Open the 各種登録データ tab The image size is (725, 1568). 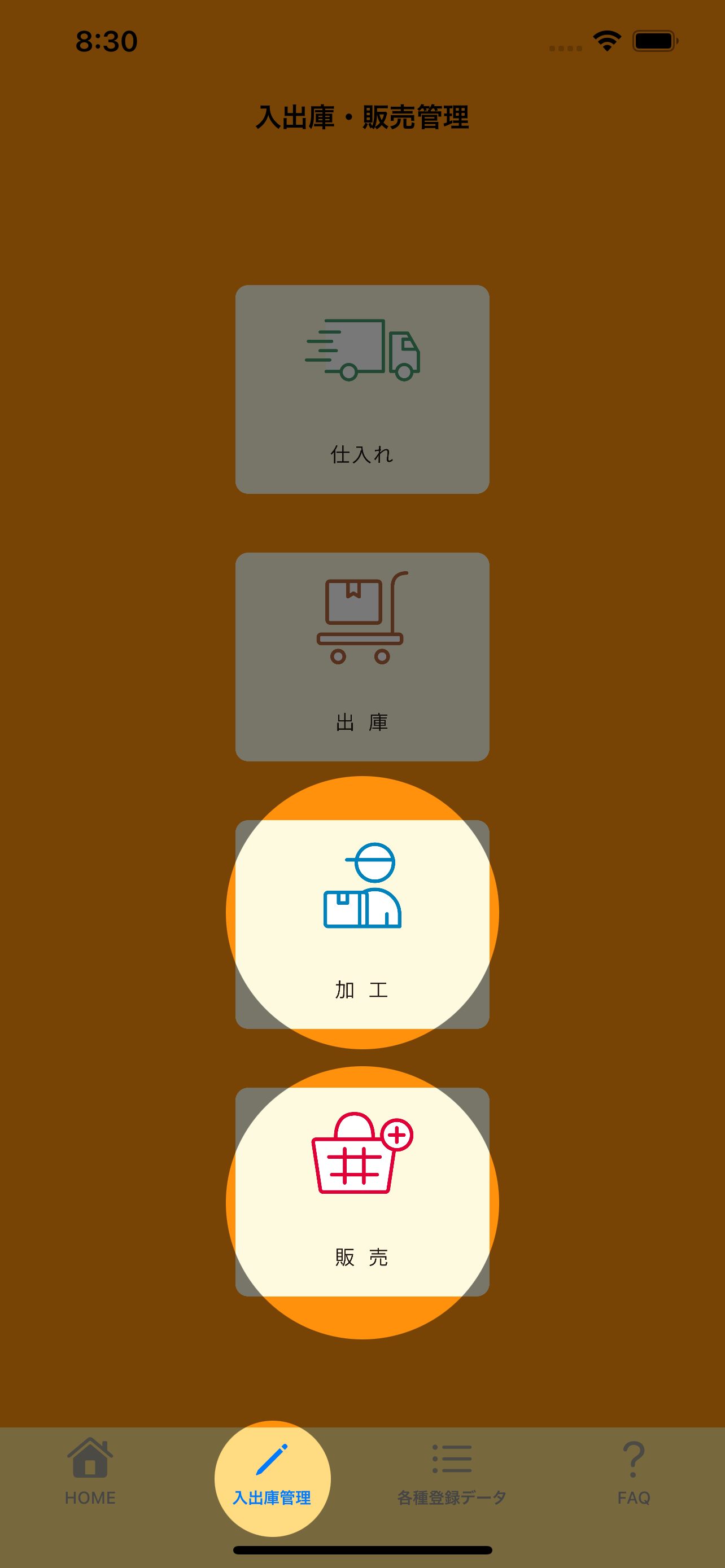coord(452,1471)
